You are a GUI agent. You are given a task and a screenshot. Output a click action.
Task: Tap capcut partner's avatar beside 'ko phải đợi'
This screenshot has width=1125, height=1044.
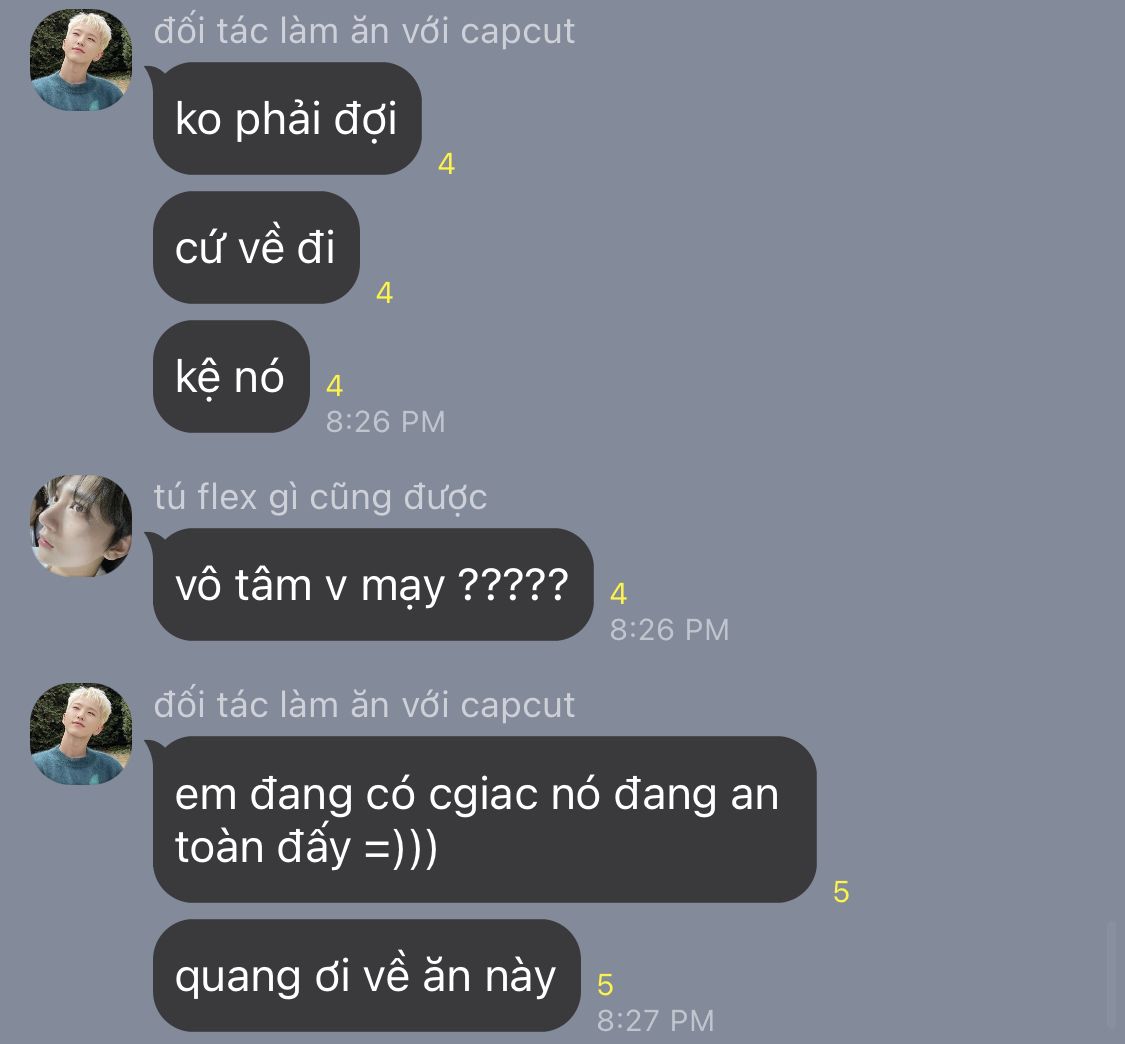[81, 60]
